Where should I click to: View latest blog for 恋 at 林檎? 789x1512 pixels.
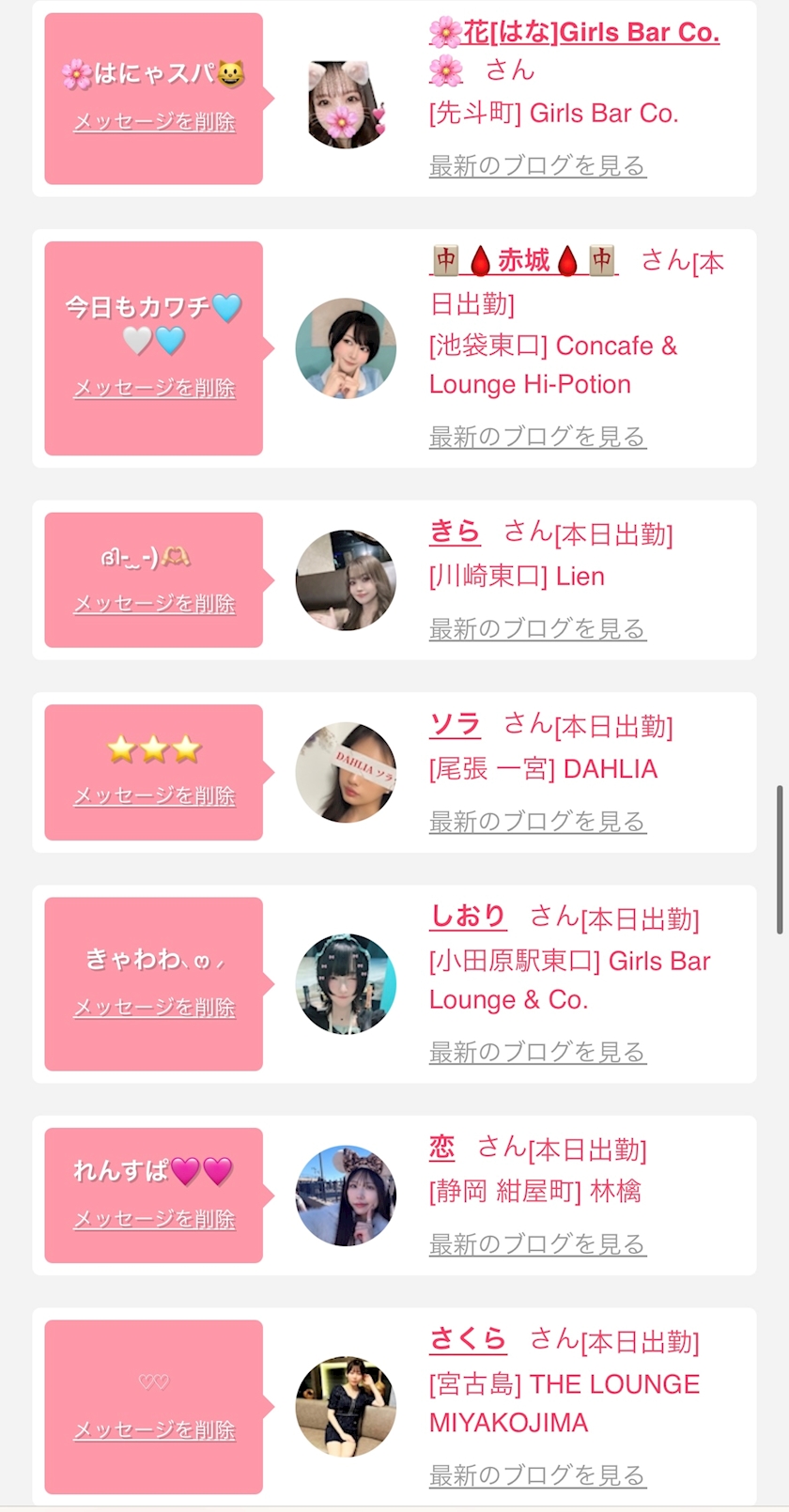pyautogui.click(x=537, y=1244)
